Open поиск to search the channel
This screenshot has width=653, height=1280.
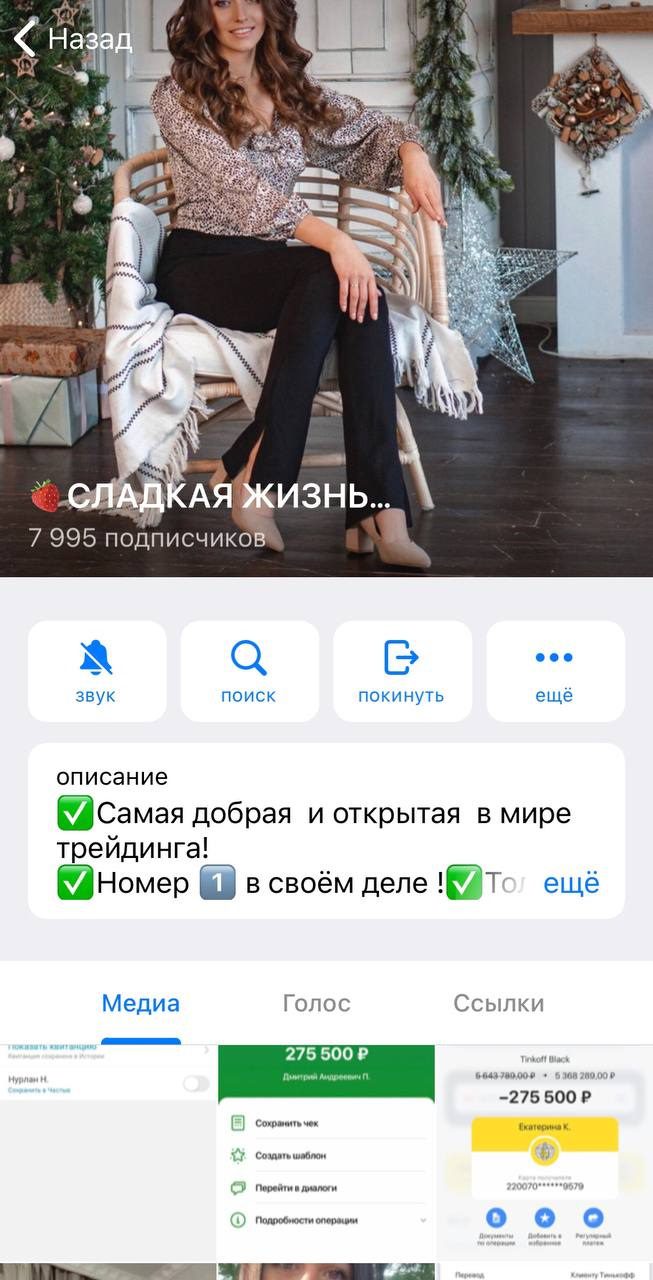(249, 671)
